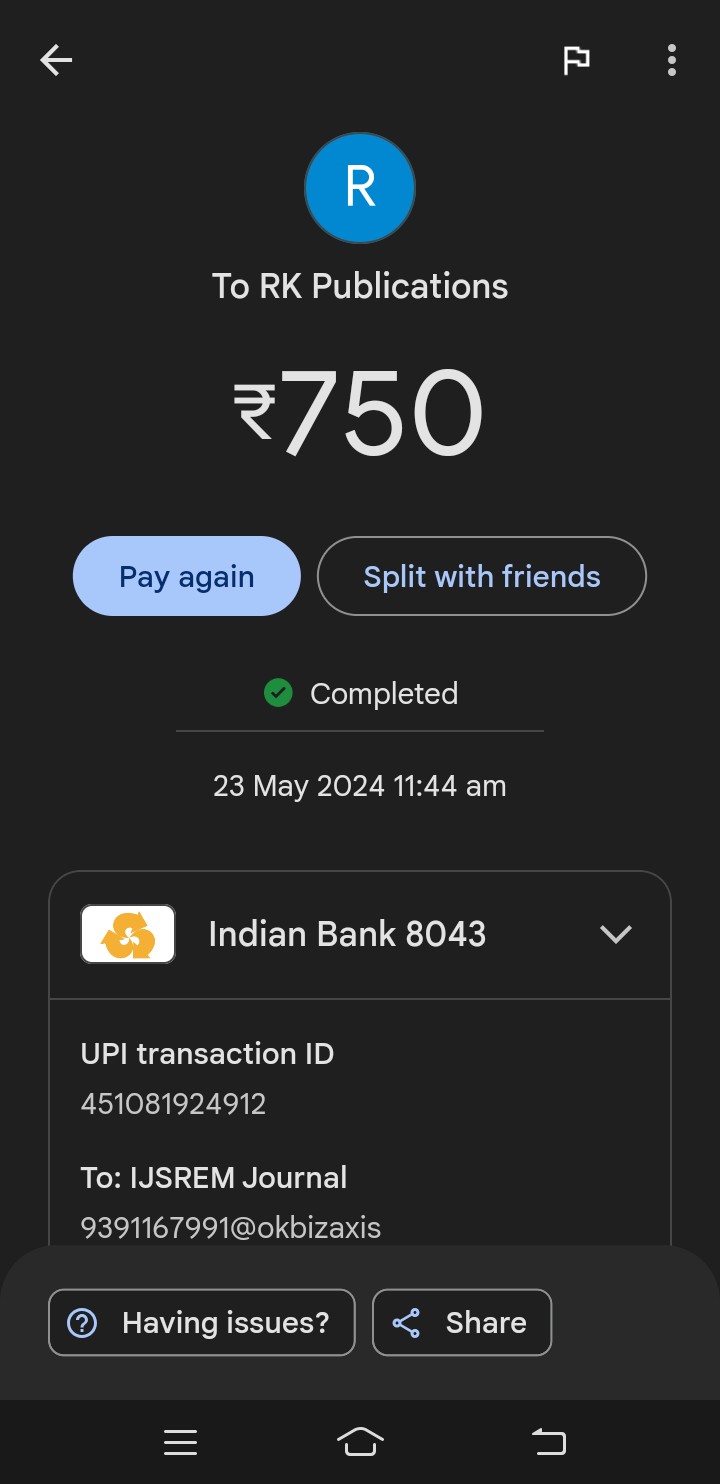
Task: Open the recent apps menu
Action: coord(180,1441)
